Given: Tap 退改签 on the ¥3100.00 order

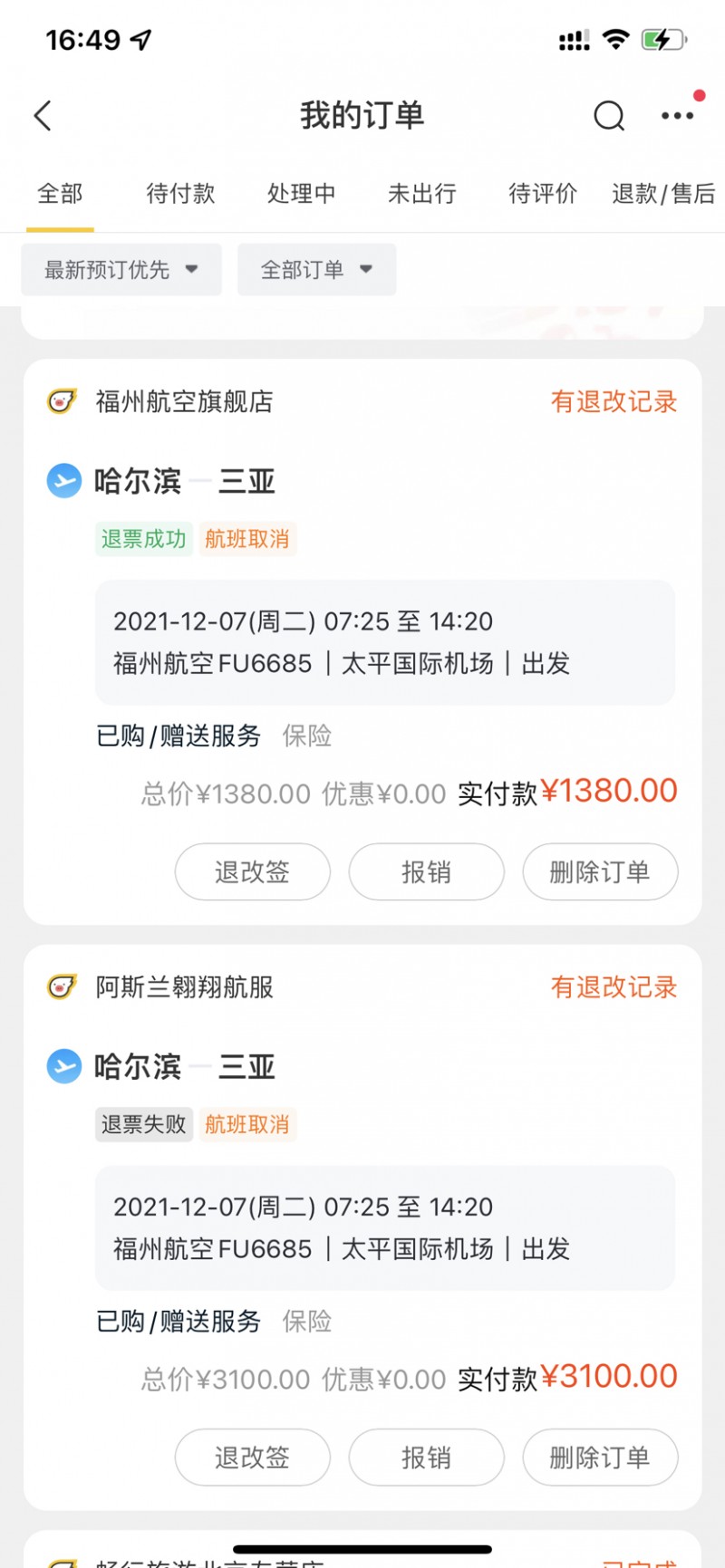Looking at the screenshot, I should pos(252,1457).
